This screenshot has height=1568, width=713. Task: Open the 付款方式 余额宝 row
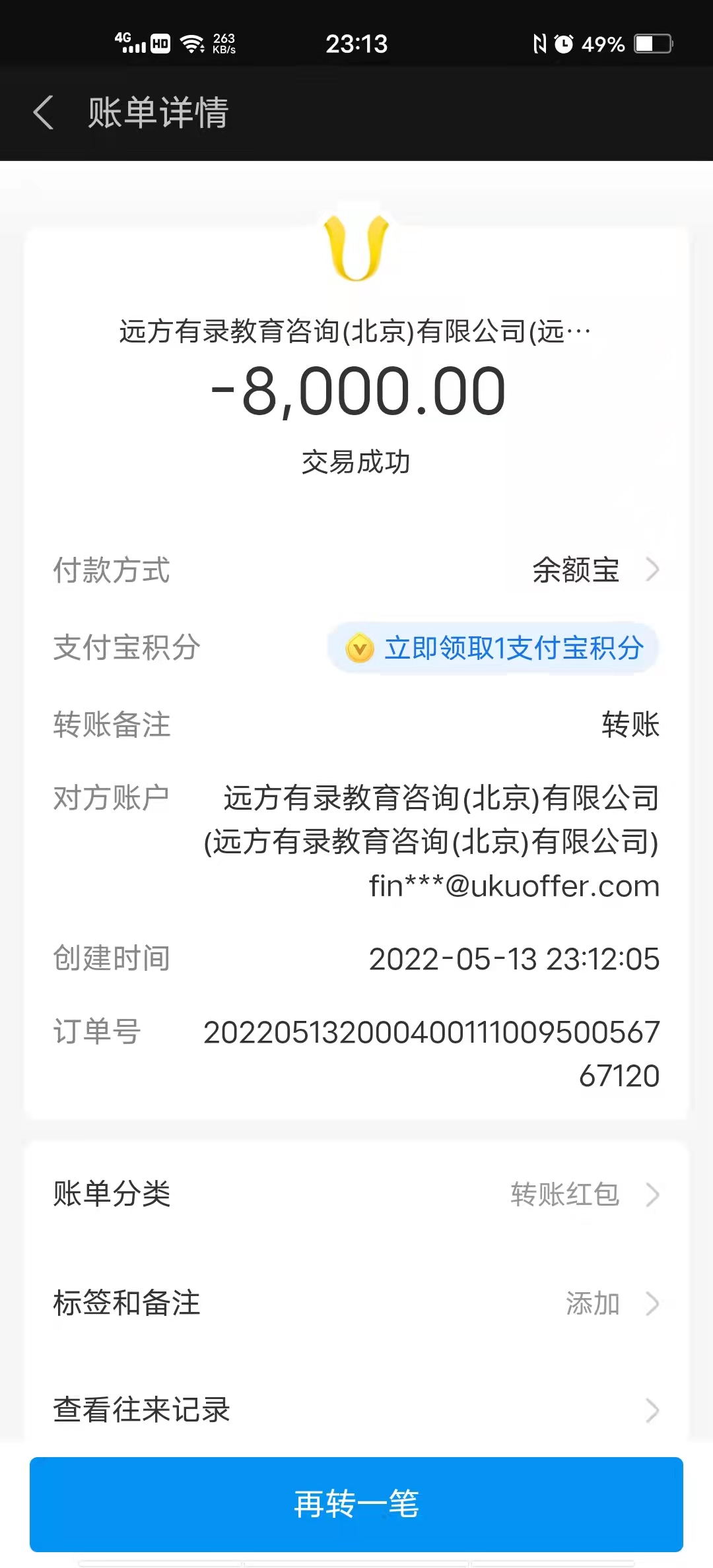[x=594, y=570]
